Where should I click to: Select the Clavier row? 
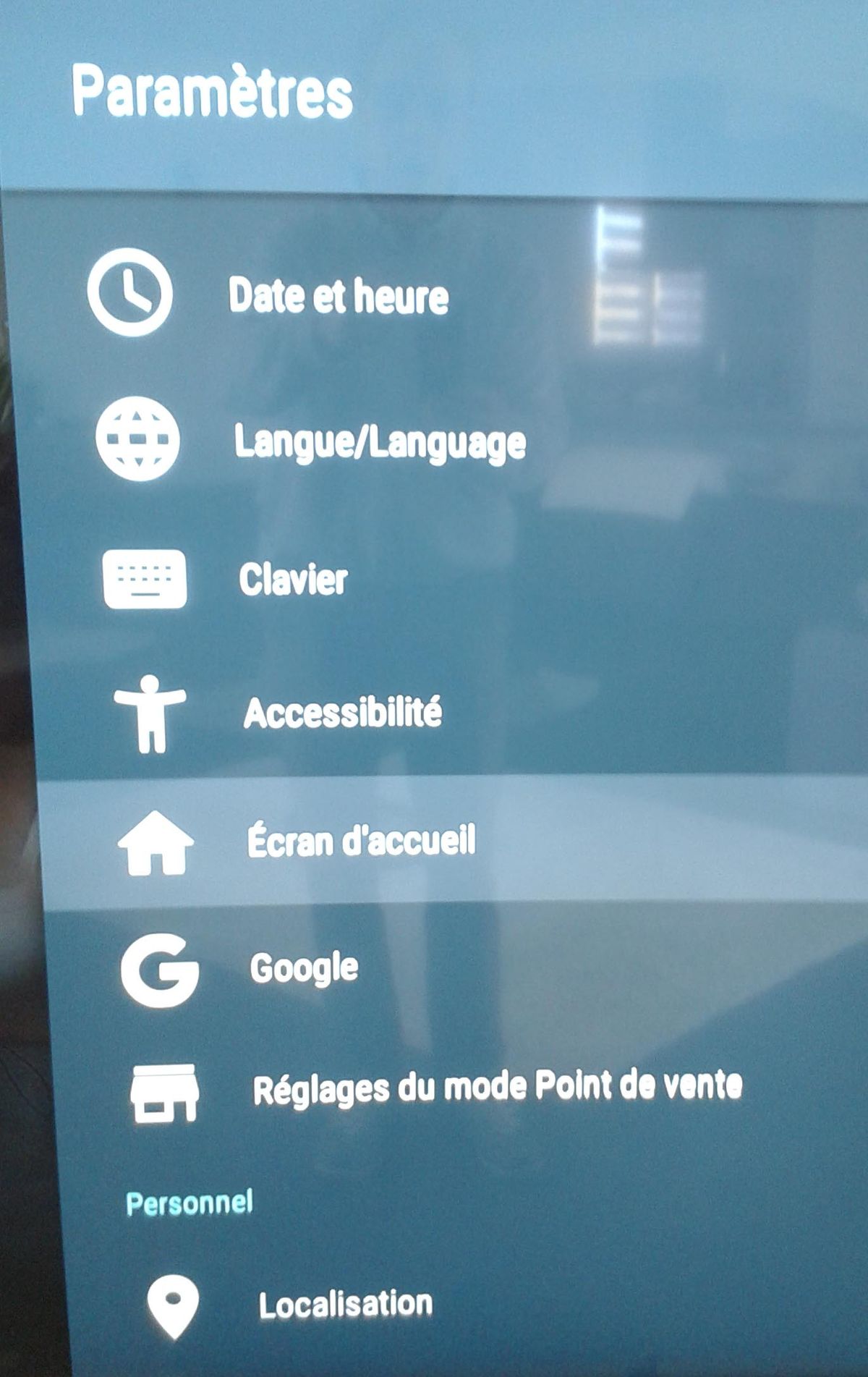[293, 580]
